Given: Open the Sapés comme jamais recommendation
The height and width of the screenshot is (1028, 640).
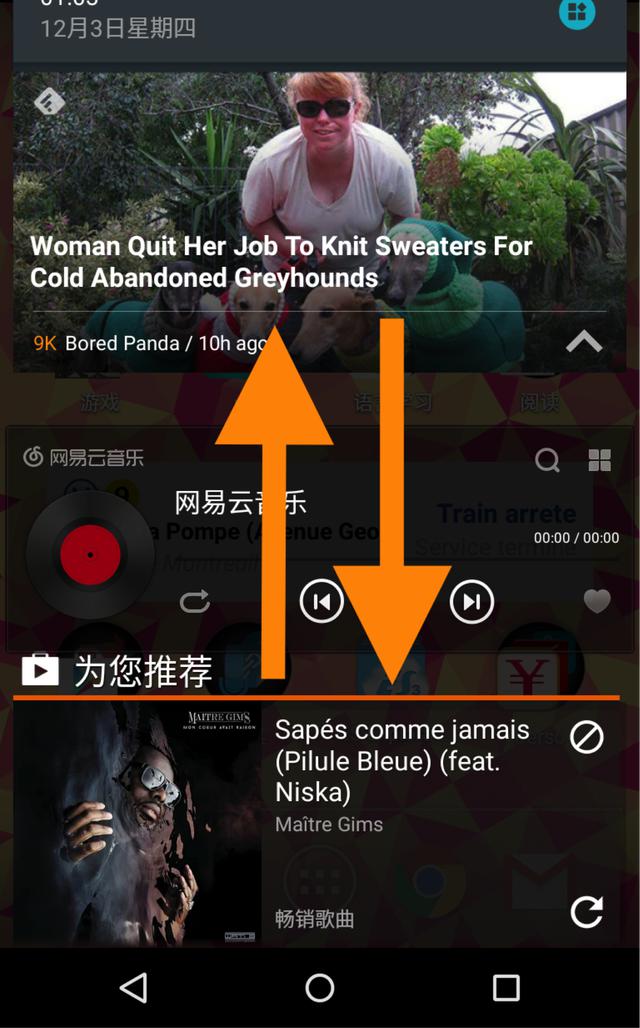Looking at the screenshot, I should 400,760.
